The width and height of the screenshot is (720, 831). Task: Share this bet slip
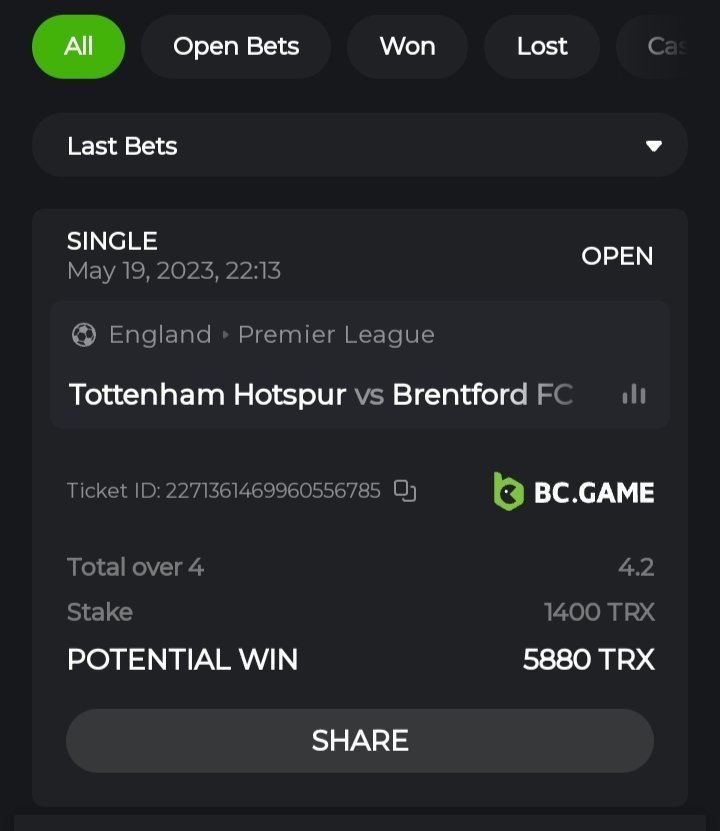pos(360,740)
